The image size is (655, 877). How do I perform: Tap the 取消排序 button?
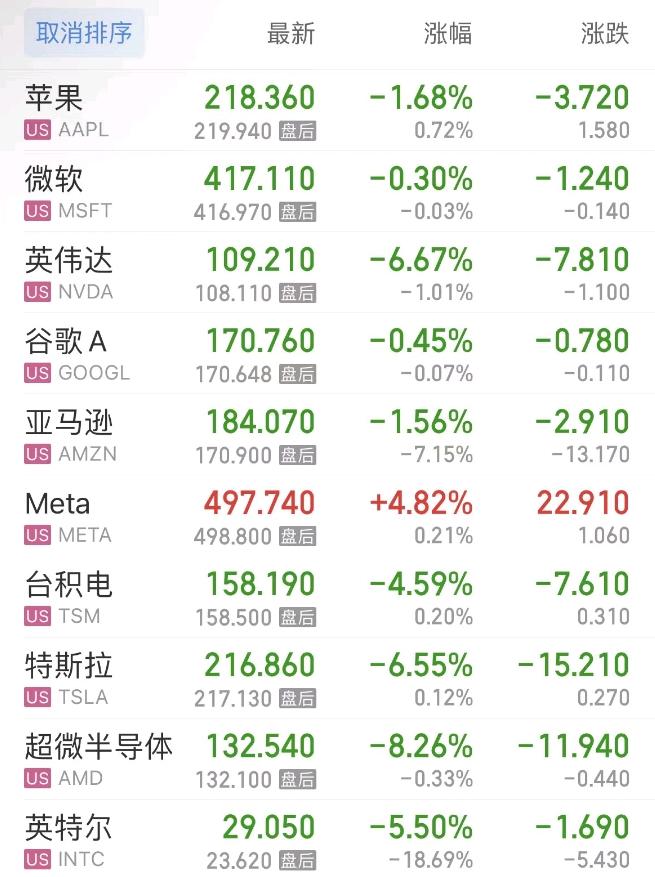[84, 33]
